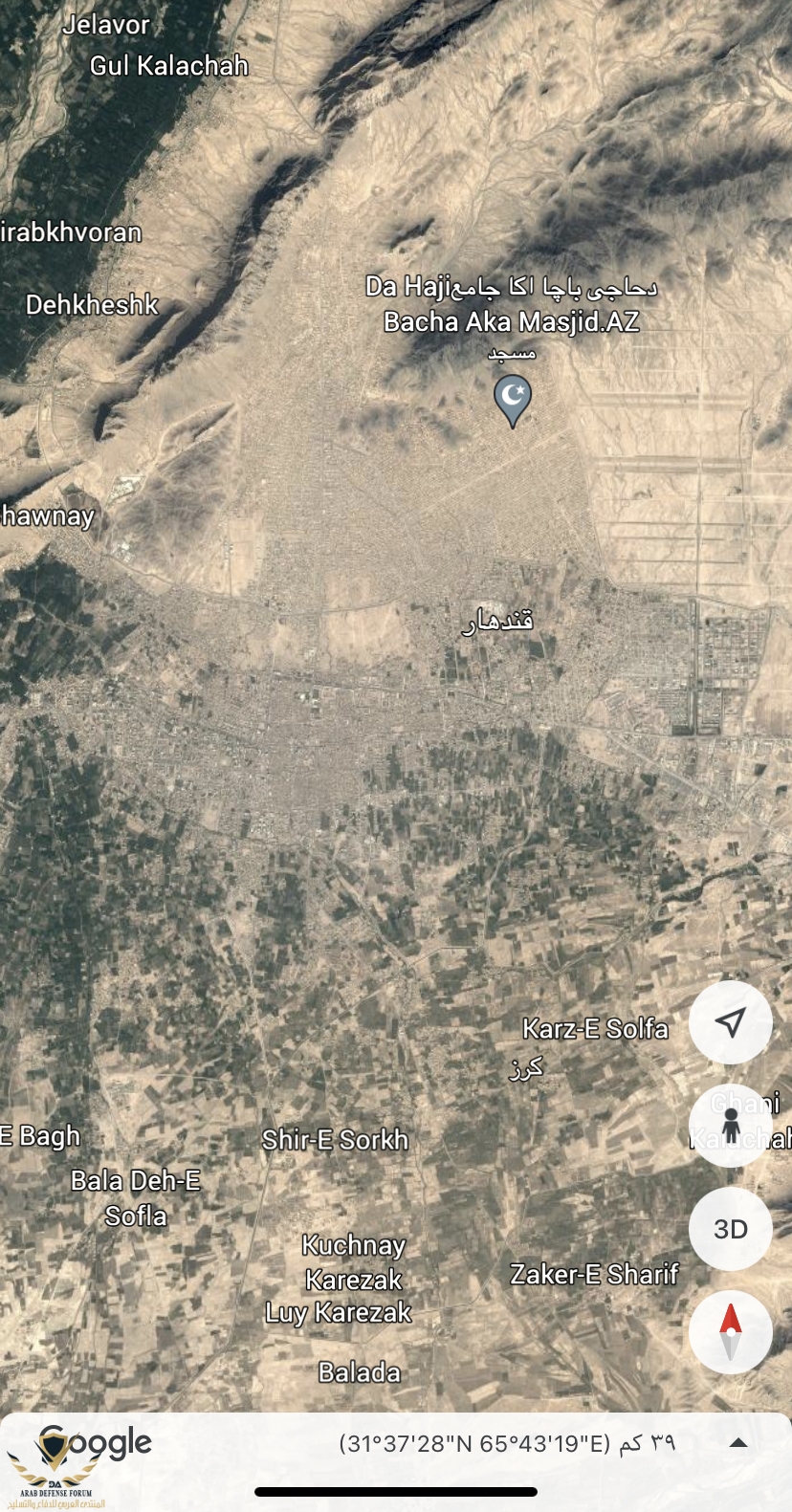Viewport: 792px width, 1512px height.
Task: Open Street View pegman
Action: 730,1126
